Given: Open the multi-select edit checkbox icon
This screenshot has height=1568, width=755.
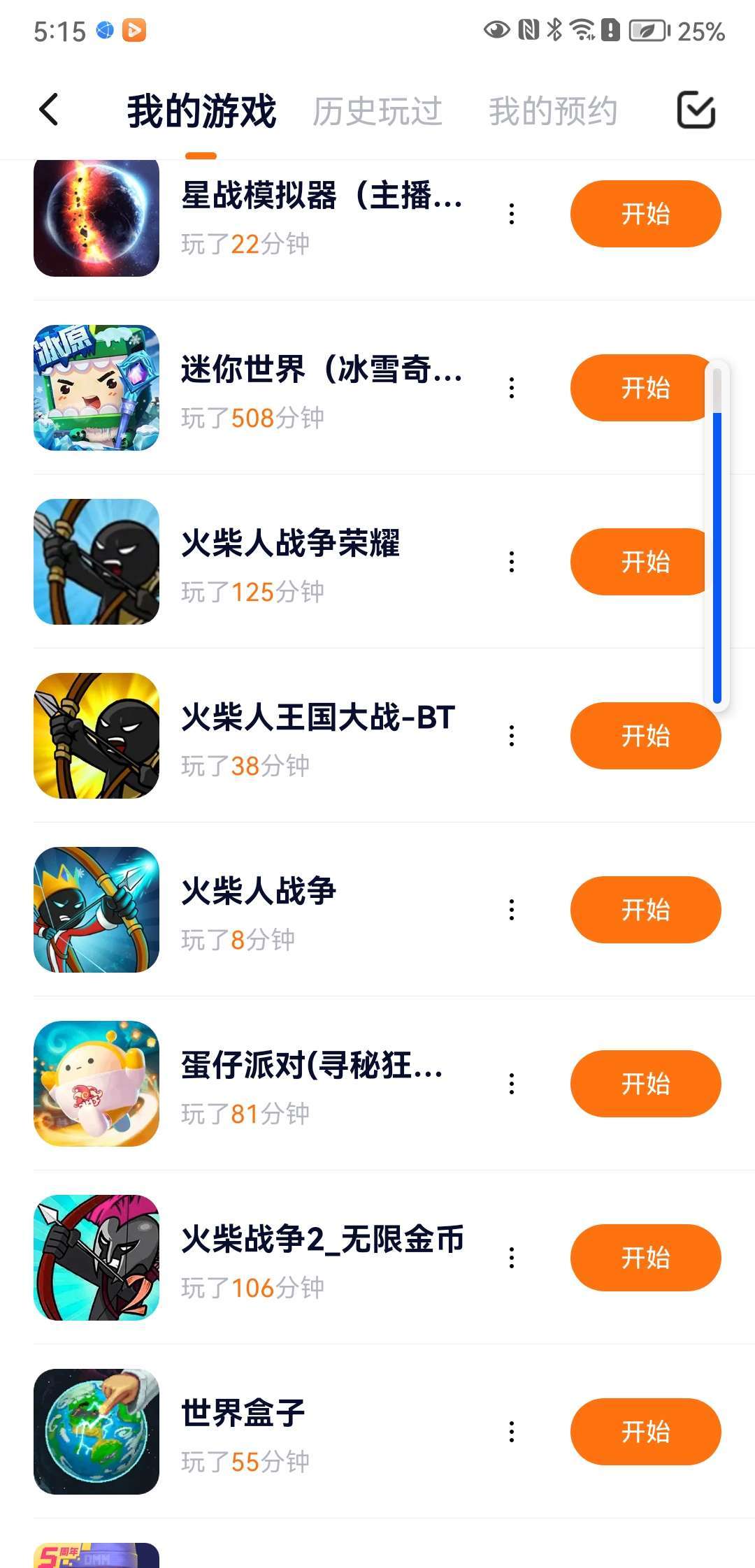Looking at the screenshot, I should tap(696, 110).
